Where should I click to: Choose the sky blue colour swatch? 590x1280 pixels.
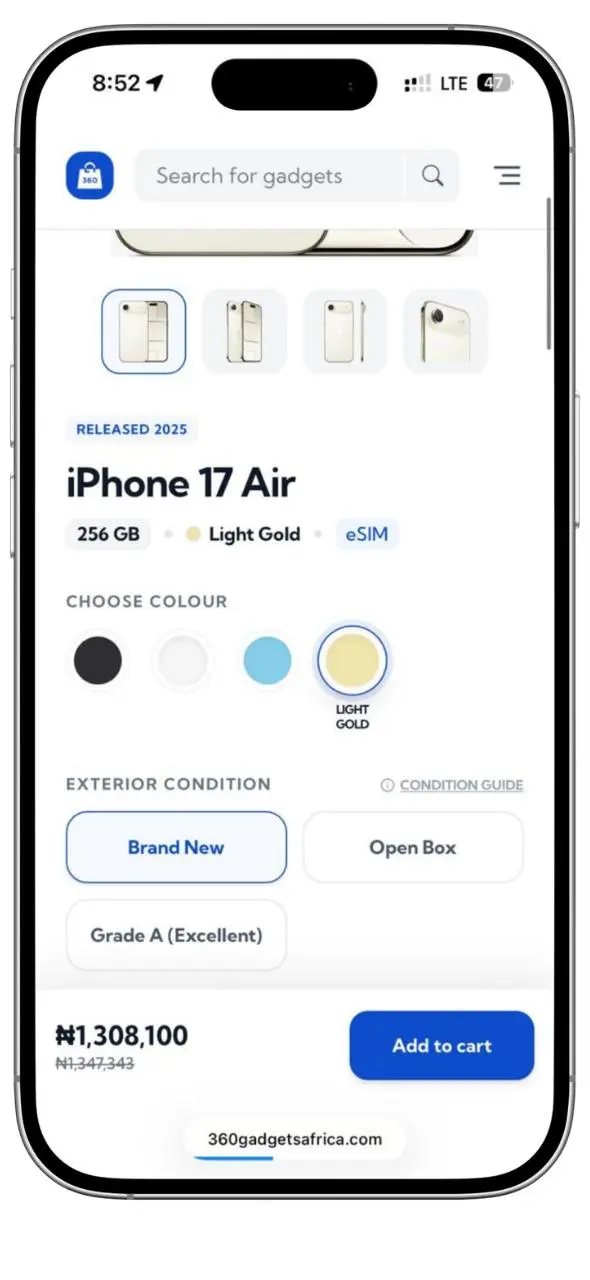[x=268, y=661]
